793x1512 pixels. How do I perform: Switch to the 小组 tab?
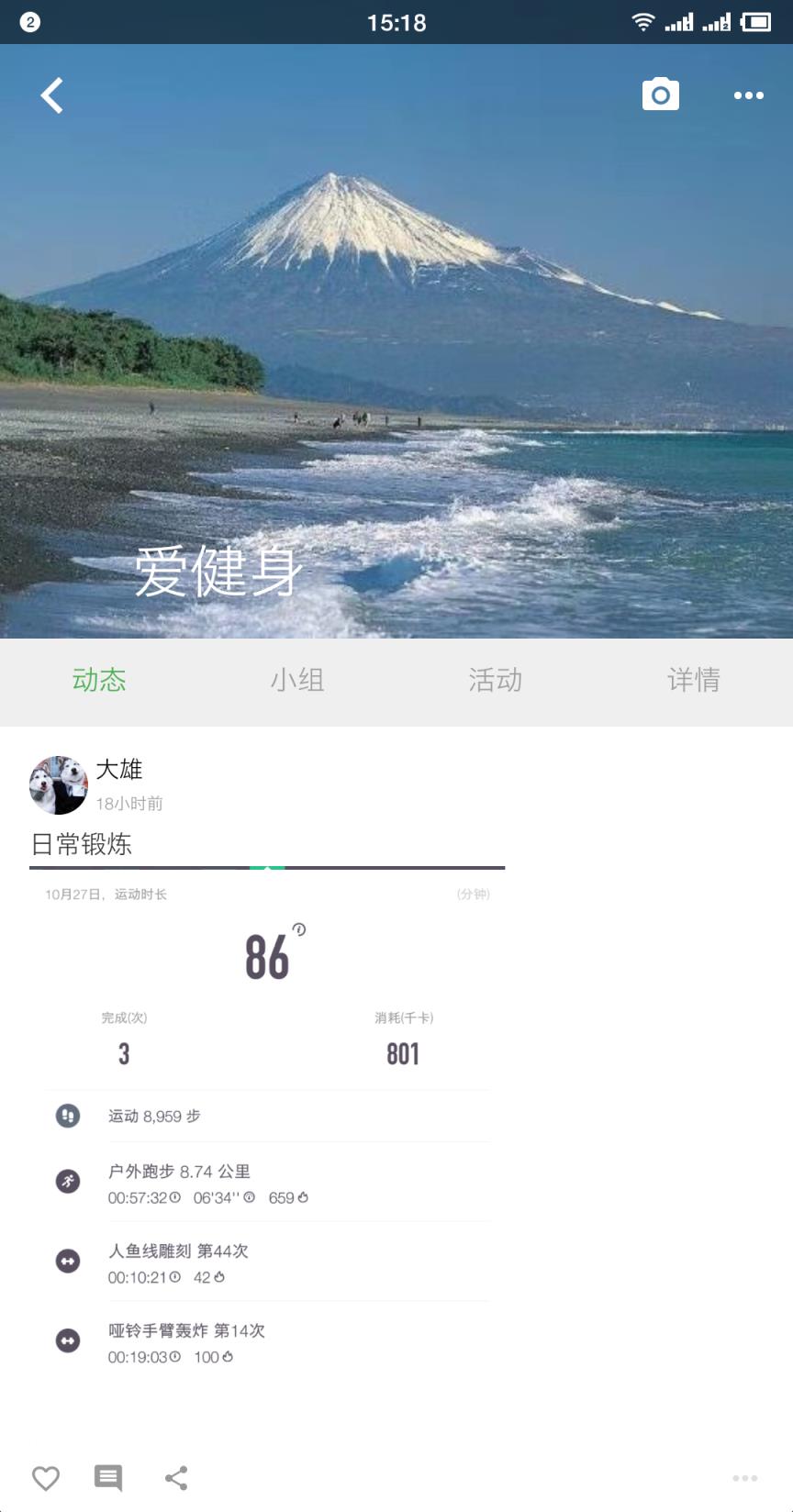[x=297, y=680]
